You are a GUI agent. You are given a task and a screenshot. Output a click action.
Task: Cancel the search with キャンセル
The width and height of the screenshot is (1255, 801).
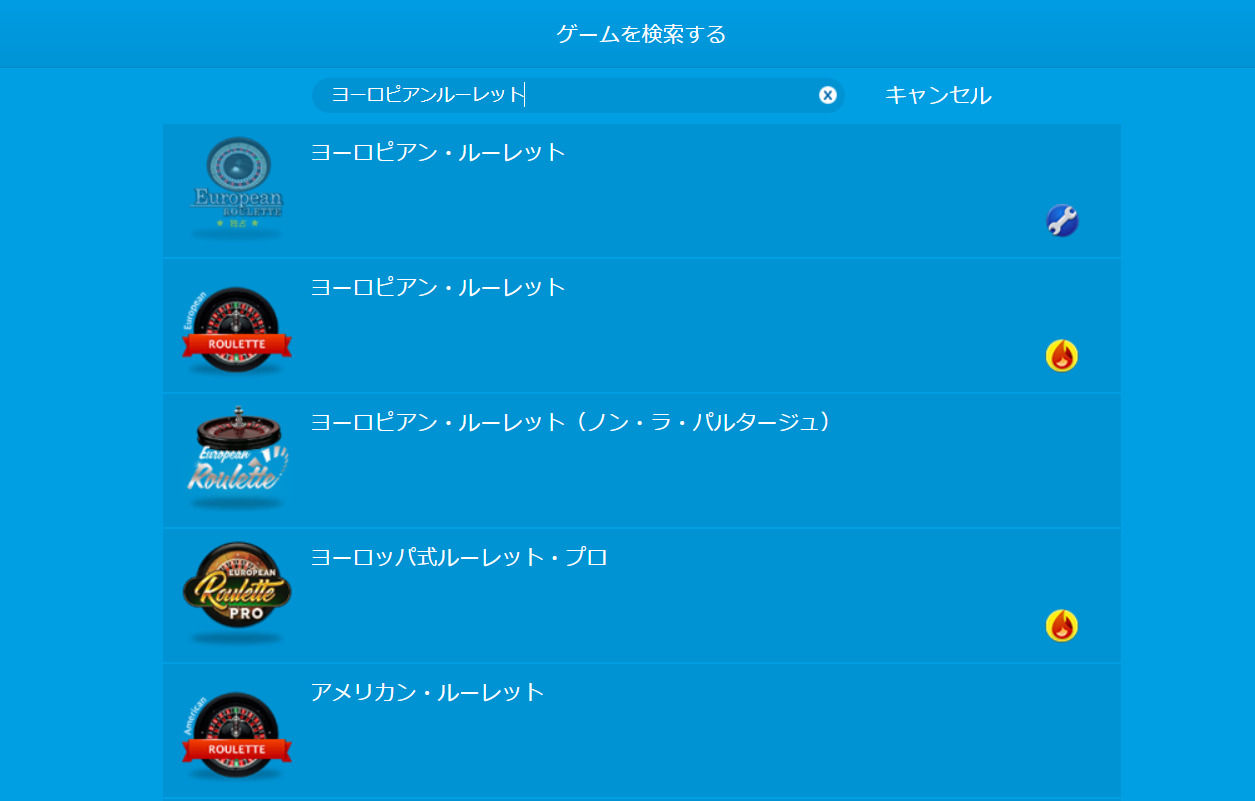pyautogui.click(x=938, y=95)
